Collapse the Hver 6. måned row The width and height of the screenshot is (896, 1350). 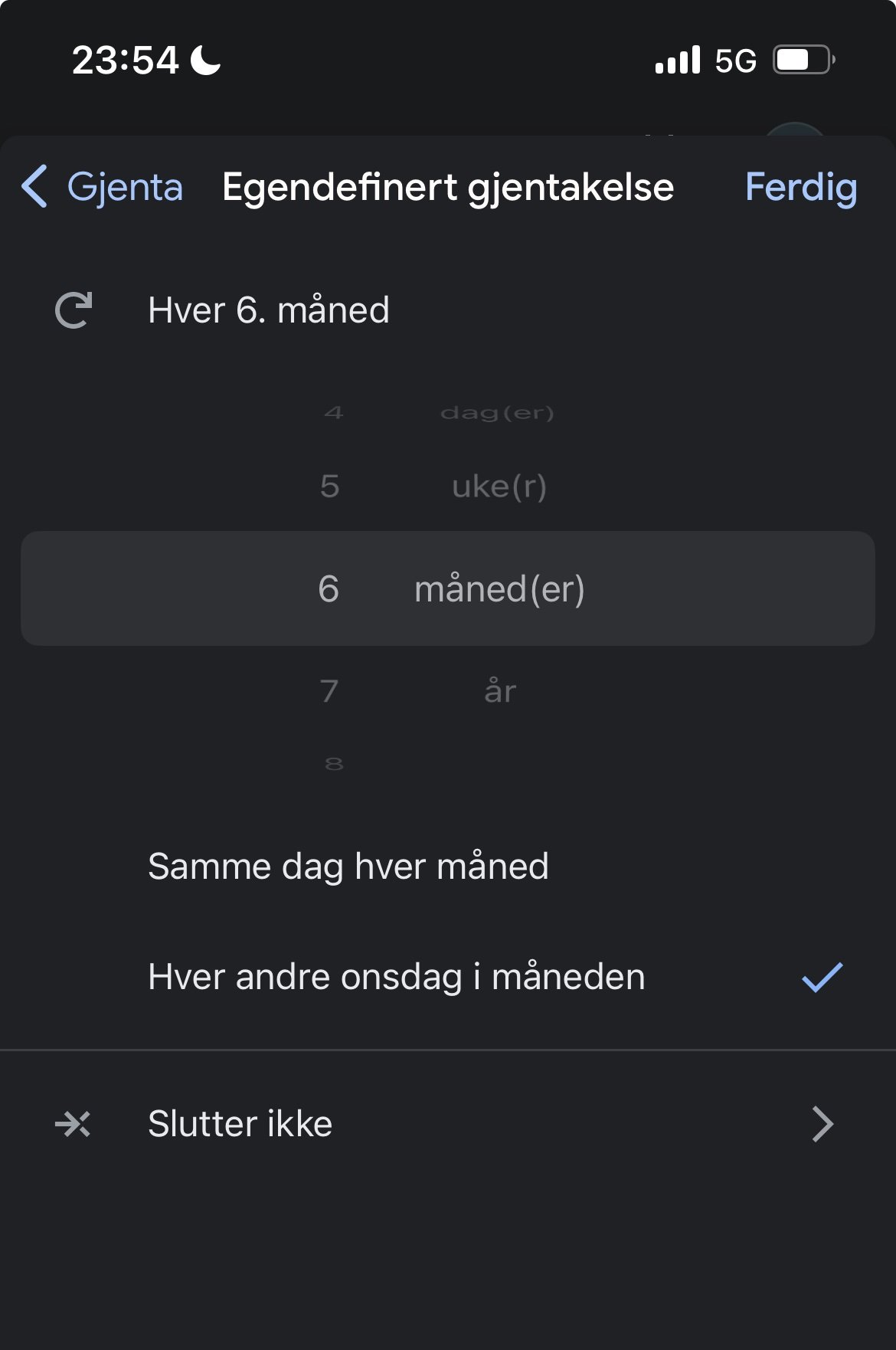268,310
